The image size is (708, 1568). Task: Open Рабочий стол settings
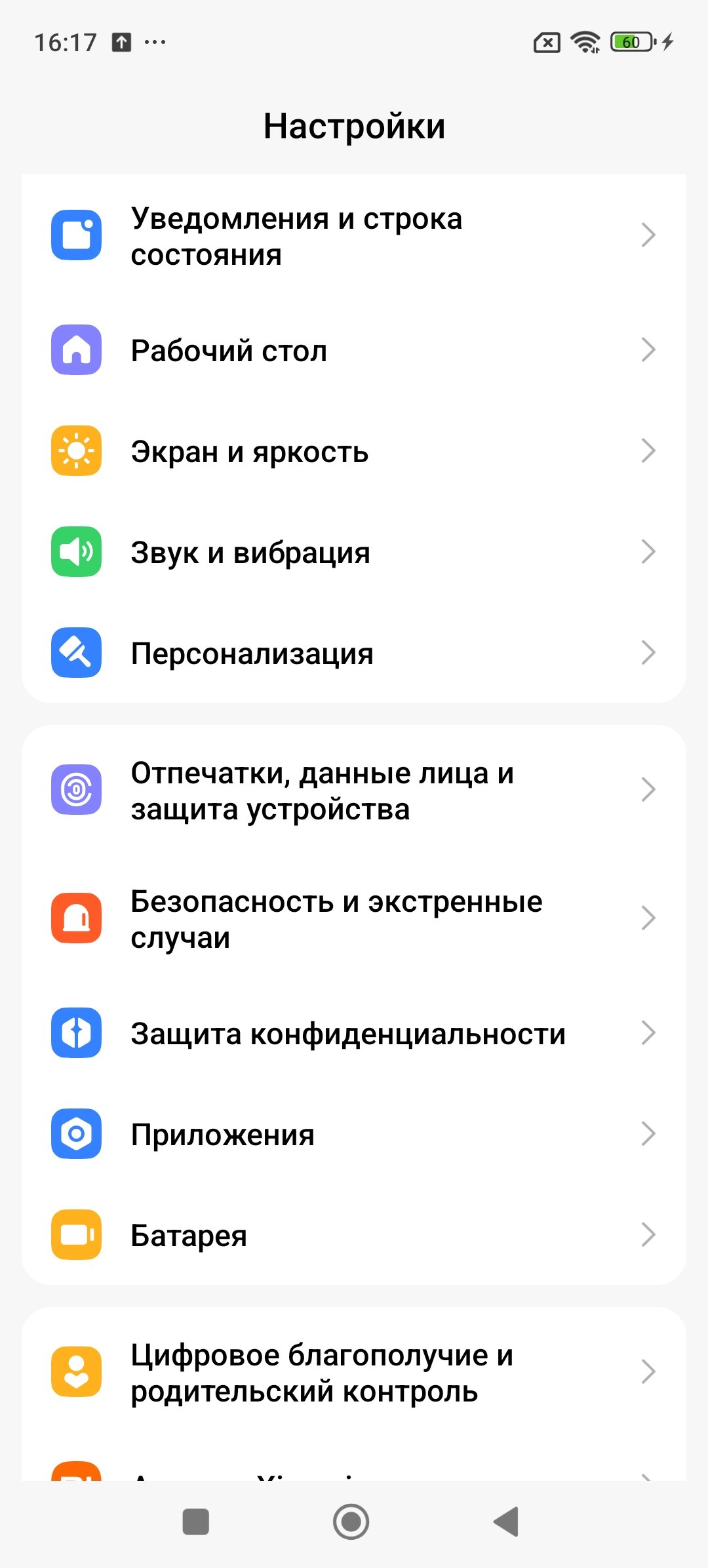coord(354,350)
